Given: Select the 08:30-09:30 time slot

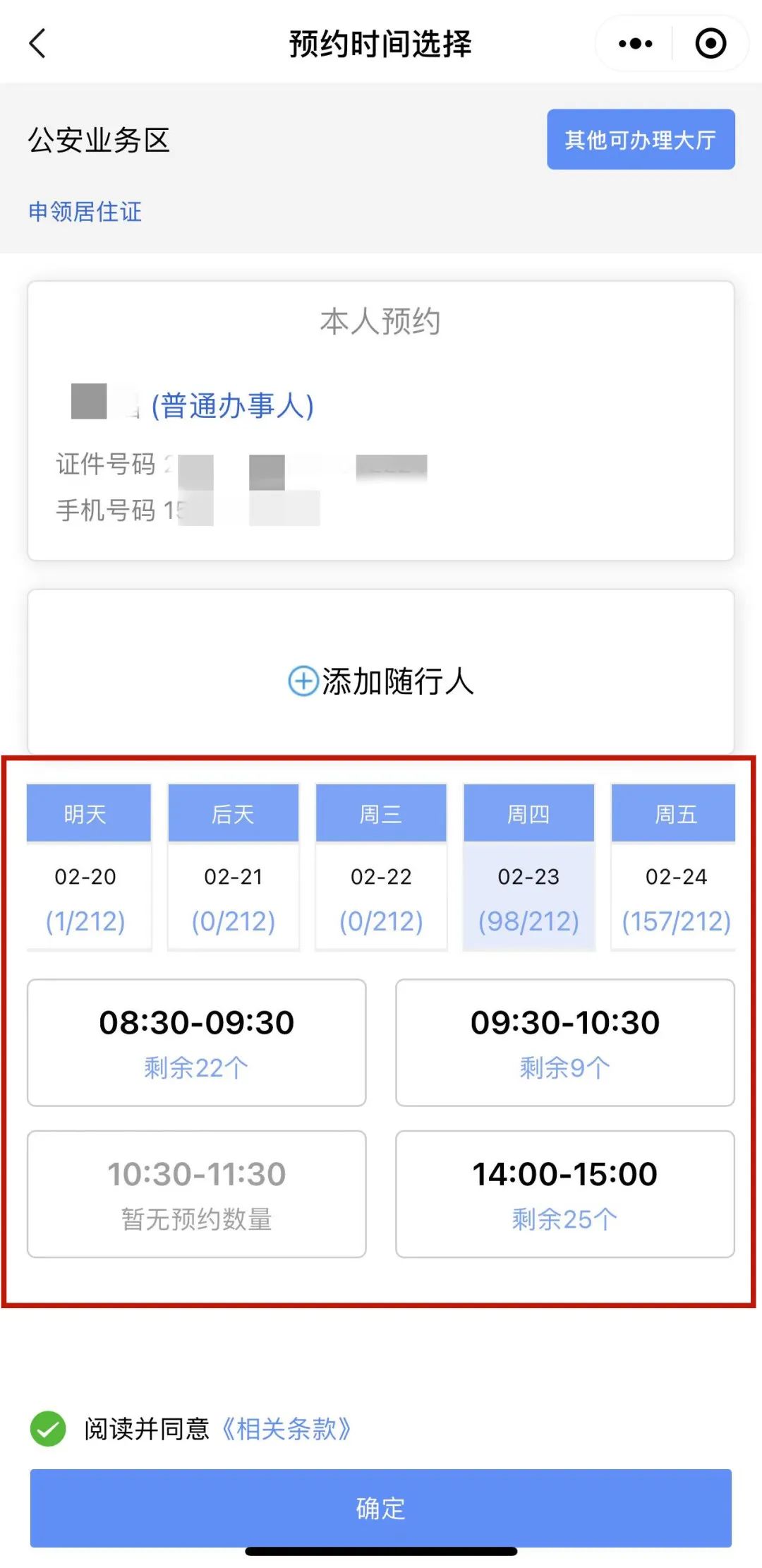Looking at the screenshot, I should click(197, 1042).
